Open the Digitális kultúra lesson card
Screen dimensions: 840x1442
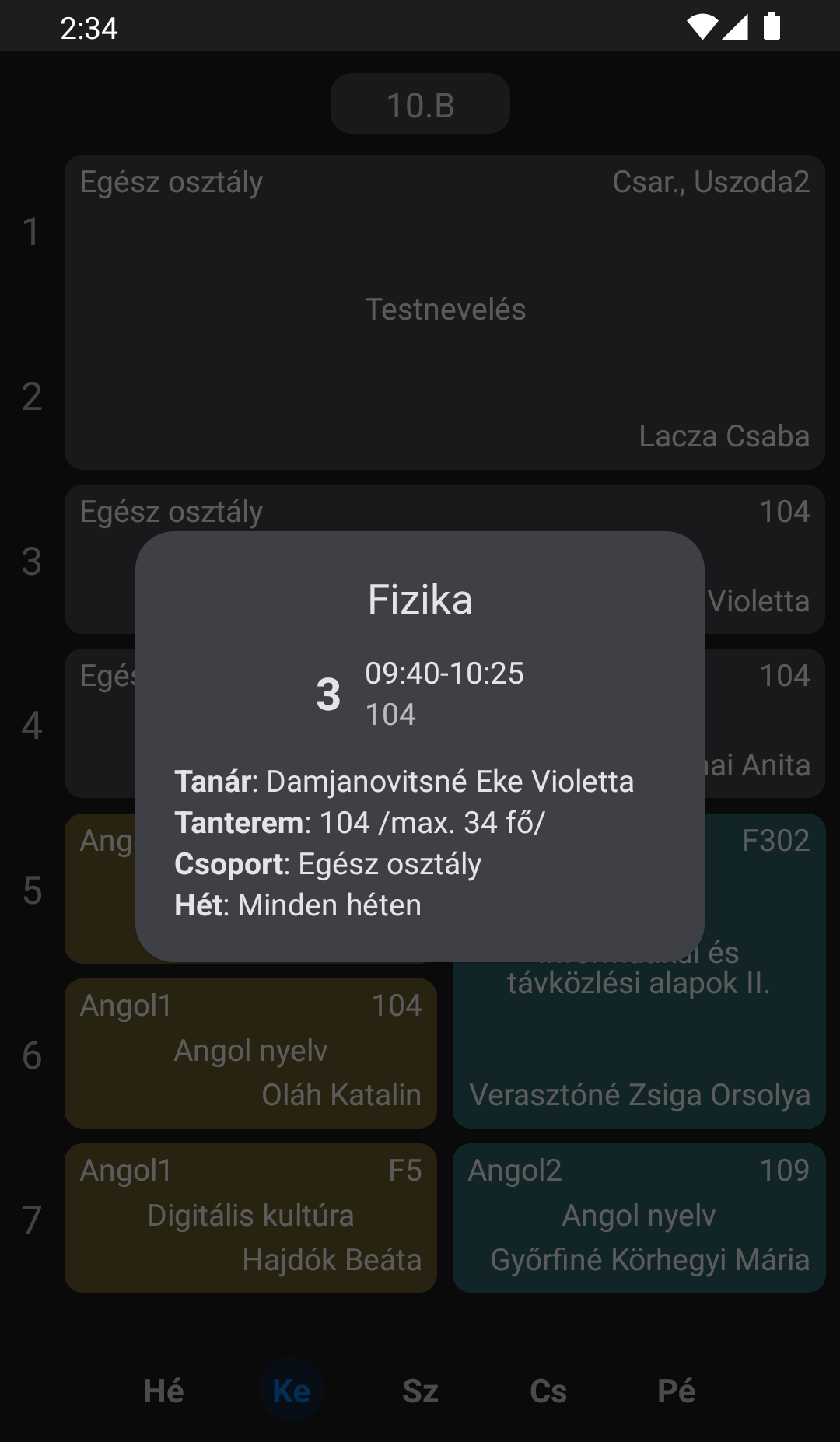250,1217
